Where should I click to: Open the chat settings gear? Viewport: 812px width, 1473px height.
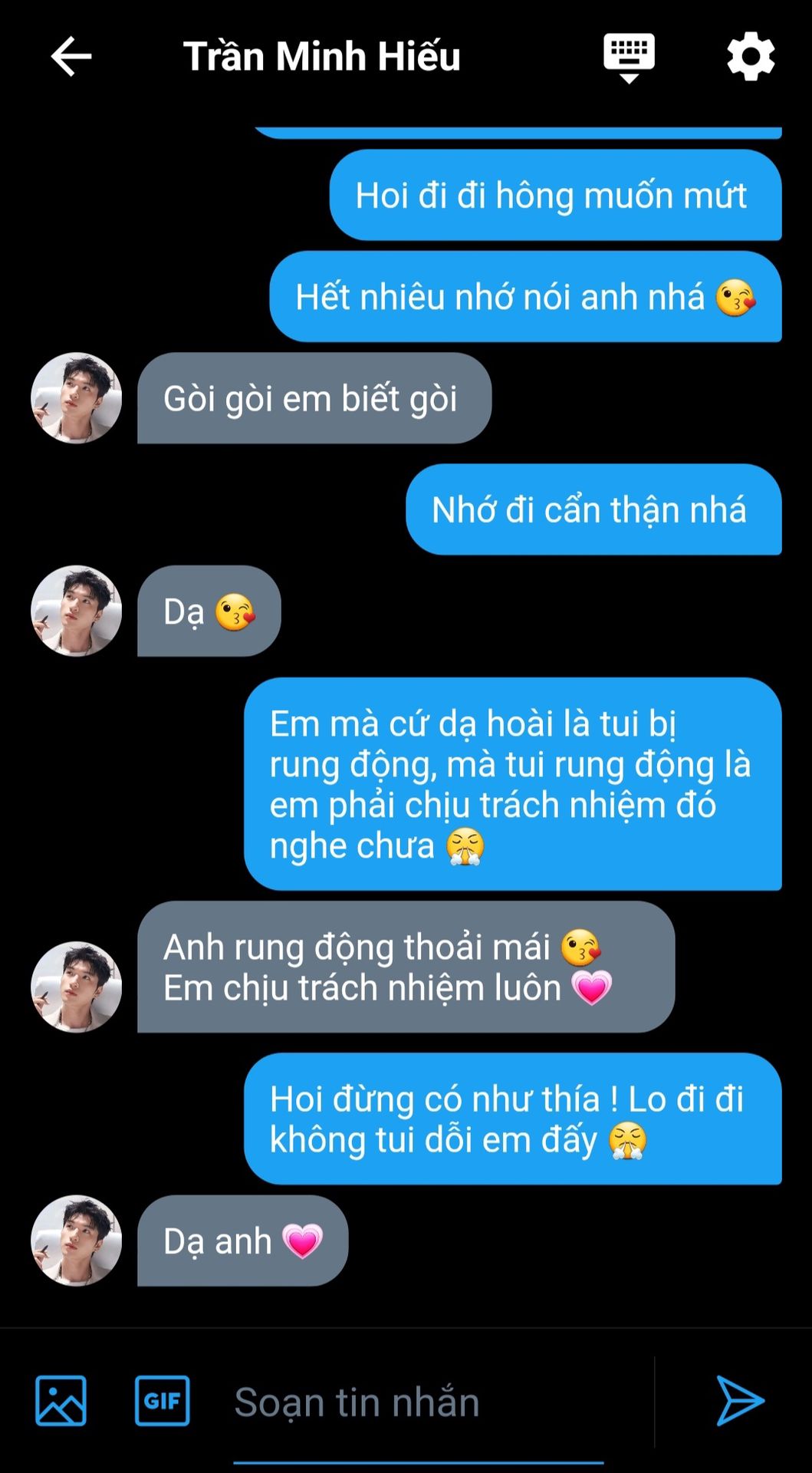(x=751, y=57)
